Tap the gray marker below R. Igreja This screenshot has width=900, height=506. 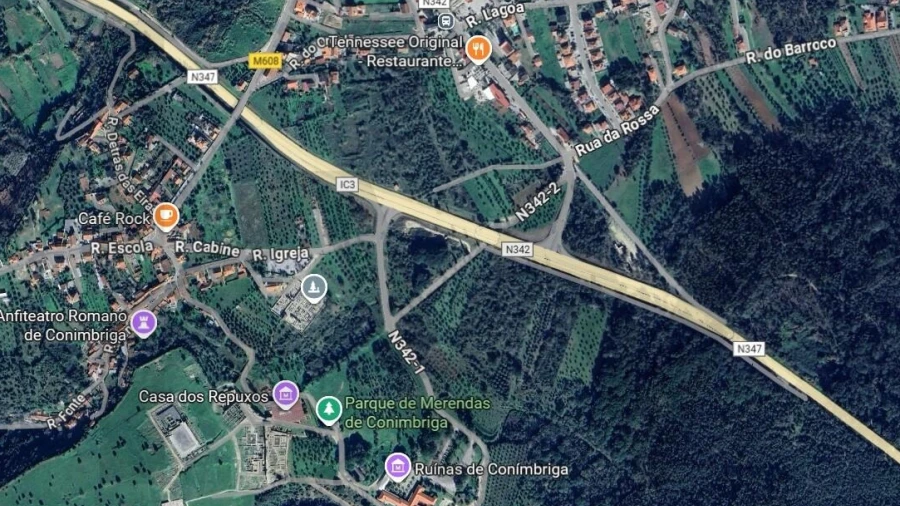click(x=314, y=288)
